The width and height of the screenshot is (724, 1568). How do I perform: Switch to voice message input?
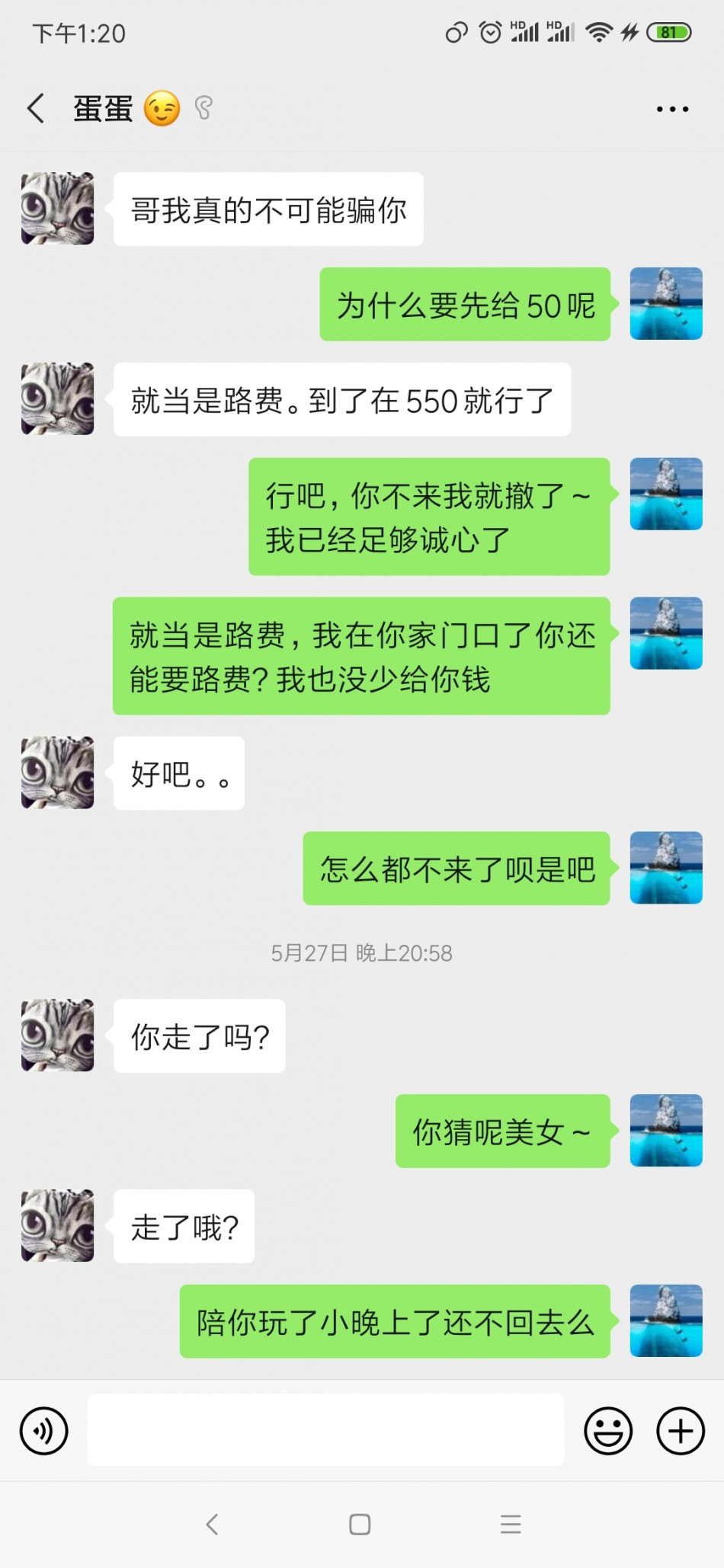(44, 1431)
